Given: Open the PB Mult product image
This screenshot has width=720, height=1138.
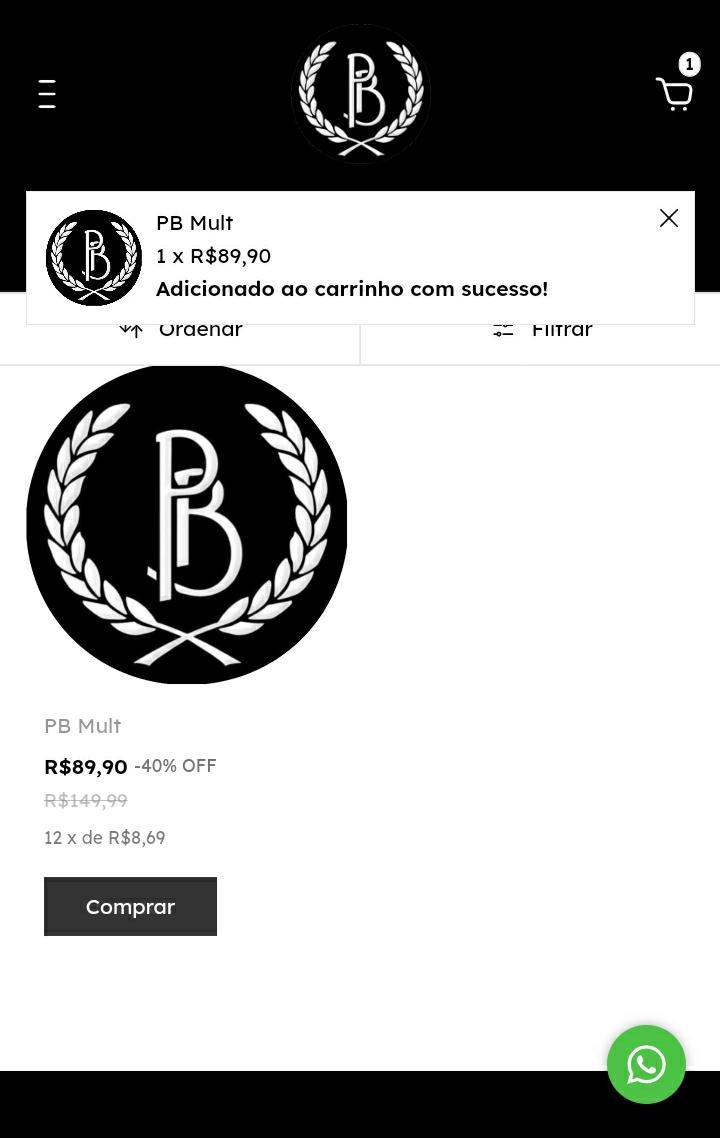Looking at the screenshot, I should click(187, 524).
